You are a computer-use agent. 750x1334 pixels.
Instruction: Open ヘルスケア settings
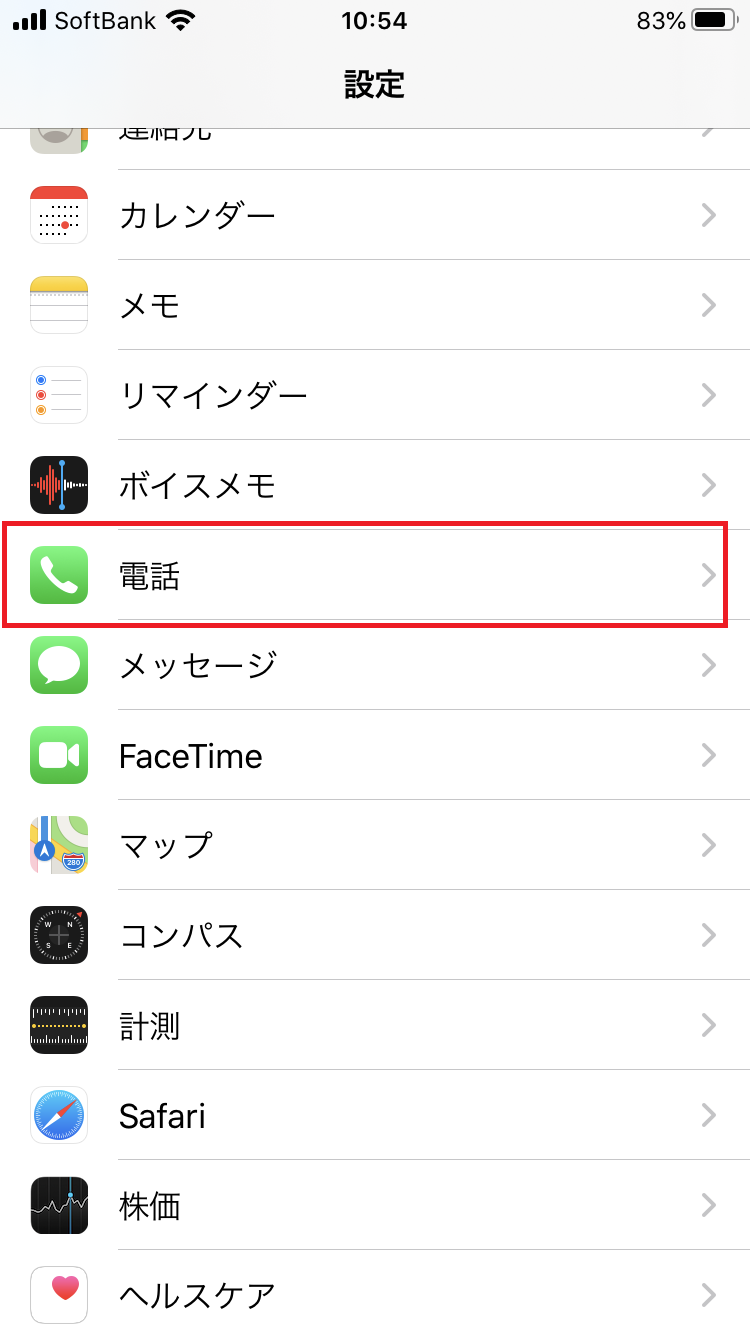375,1292
